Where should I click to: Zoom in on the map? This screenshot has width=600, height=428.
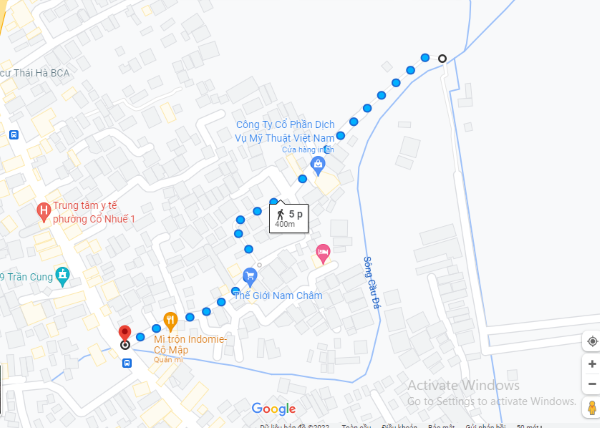coord(592,365)
